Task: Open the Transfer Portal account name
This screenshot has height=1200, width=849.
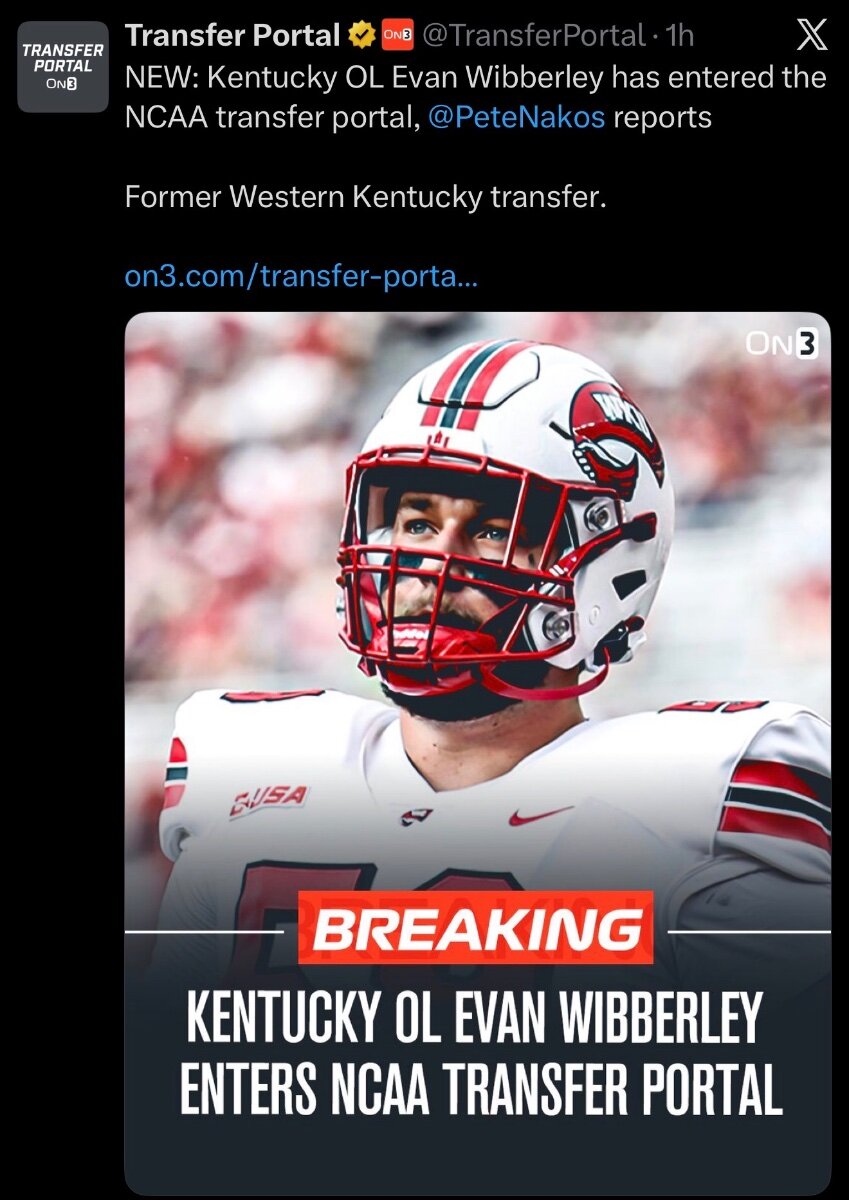Action: (x=232, y=36)
